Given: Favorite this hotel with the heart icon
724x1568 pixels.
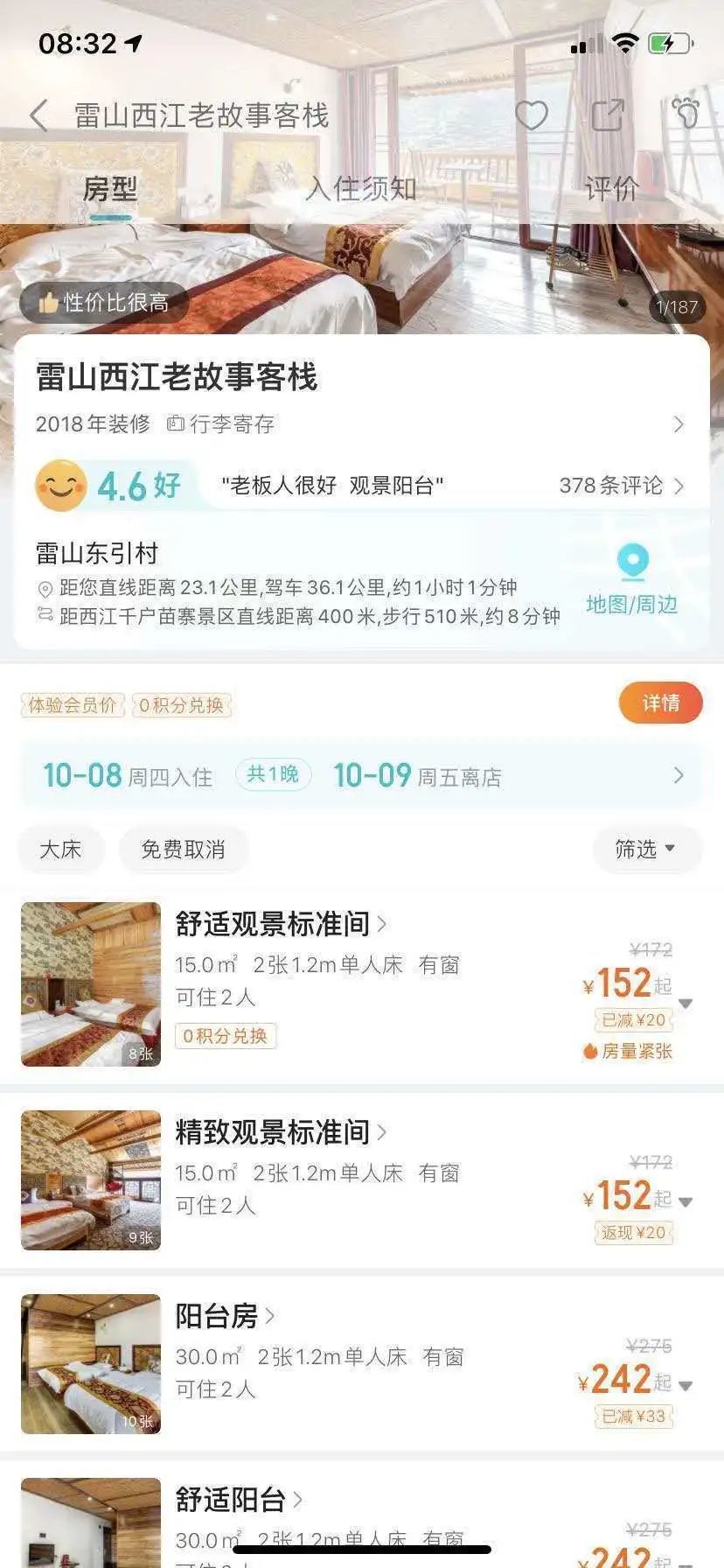Looking at the screenshot, I should 531,115.
